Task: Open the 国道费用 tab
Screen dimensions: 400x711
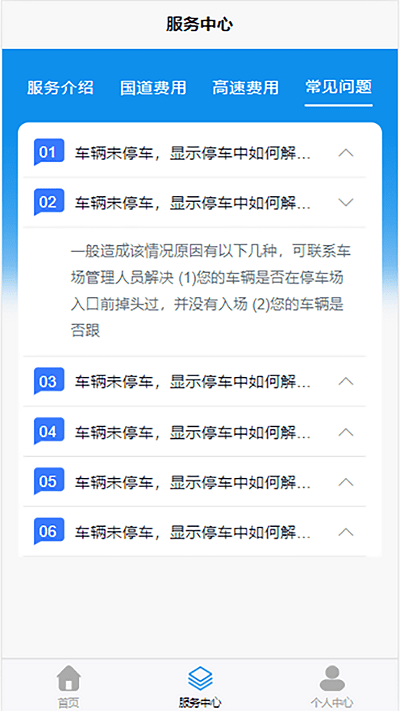Action: (x=153, y=88)
